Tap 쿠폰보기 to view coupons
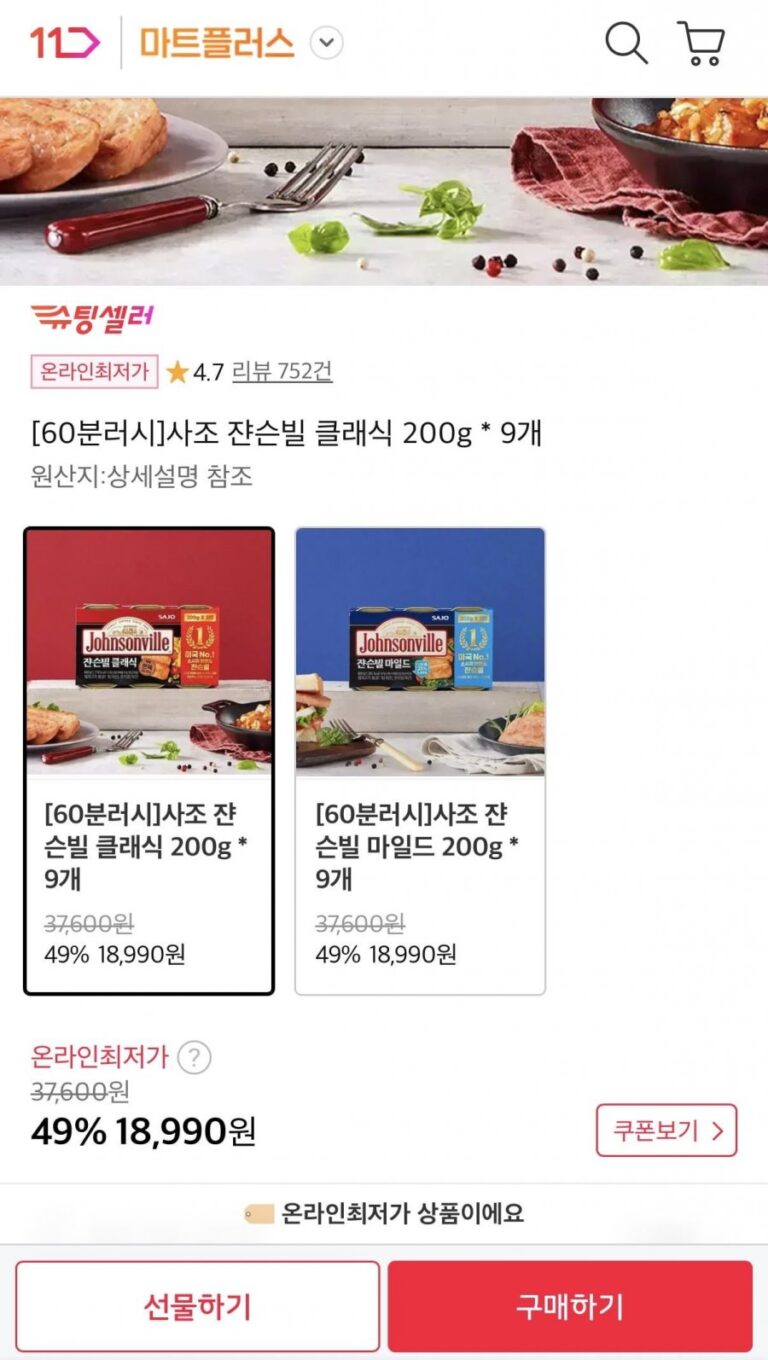The image size is (768, 1360). [x=666, y=1130]
